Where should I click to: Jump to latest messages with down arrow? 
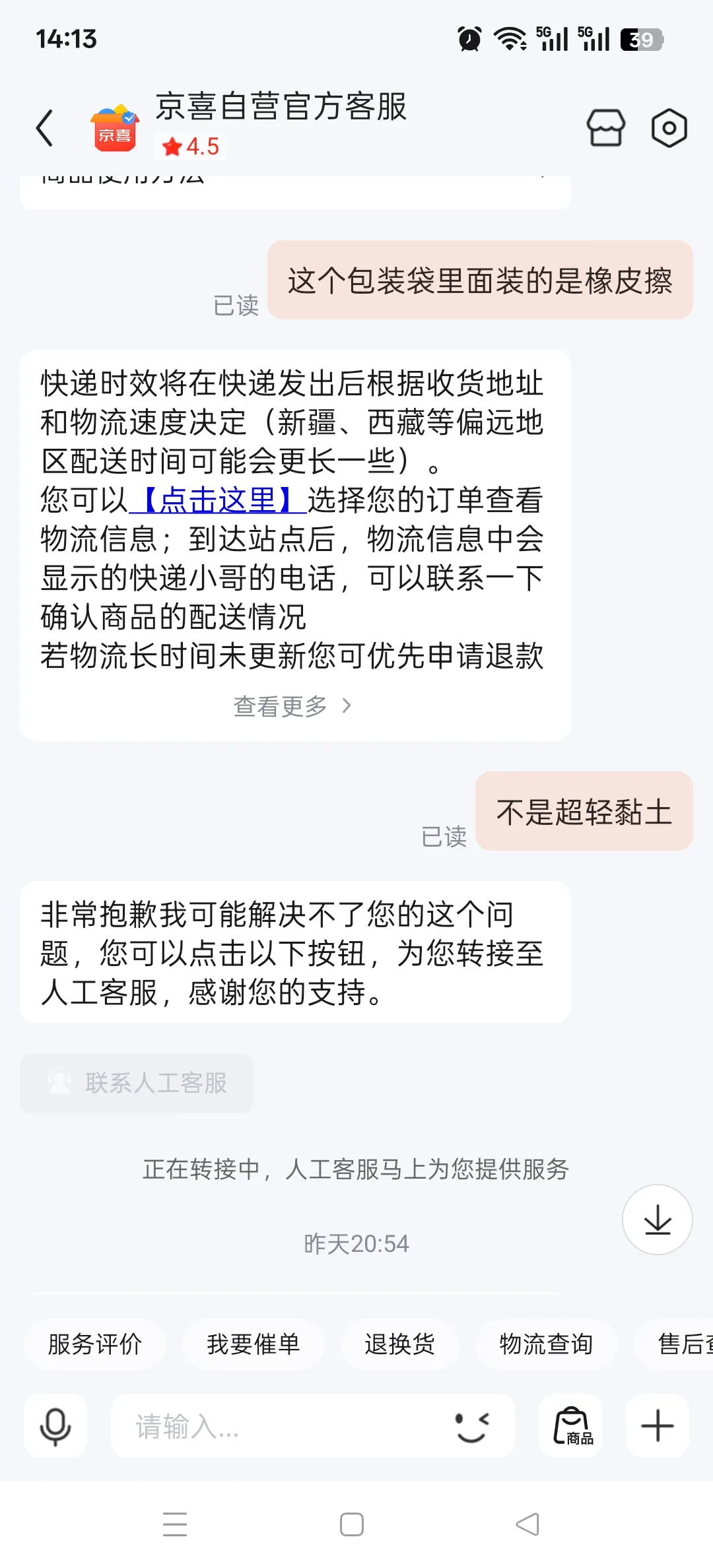tap(657, 1220)
